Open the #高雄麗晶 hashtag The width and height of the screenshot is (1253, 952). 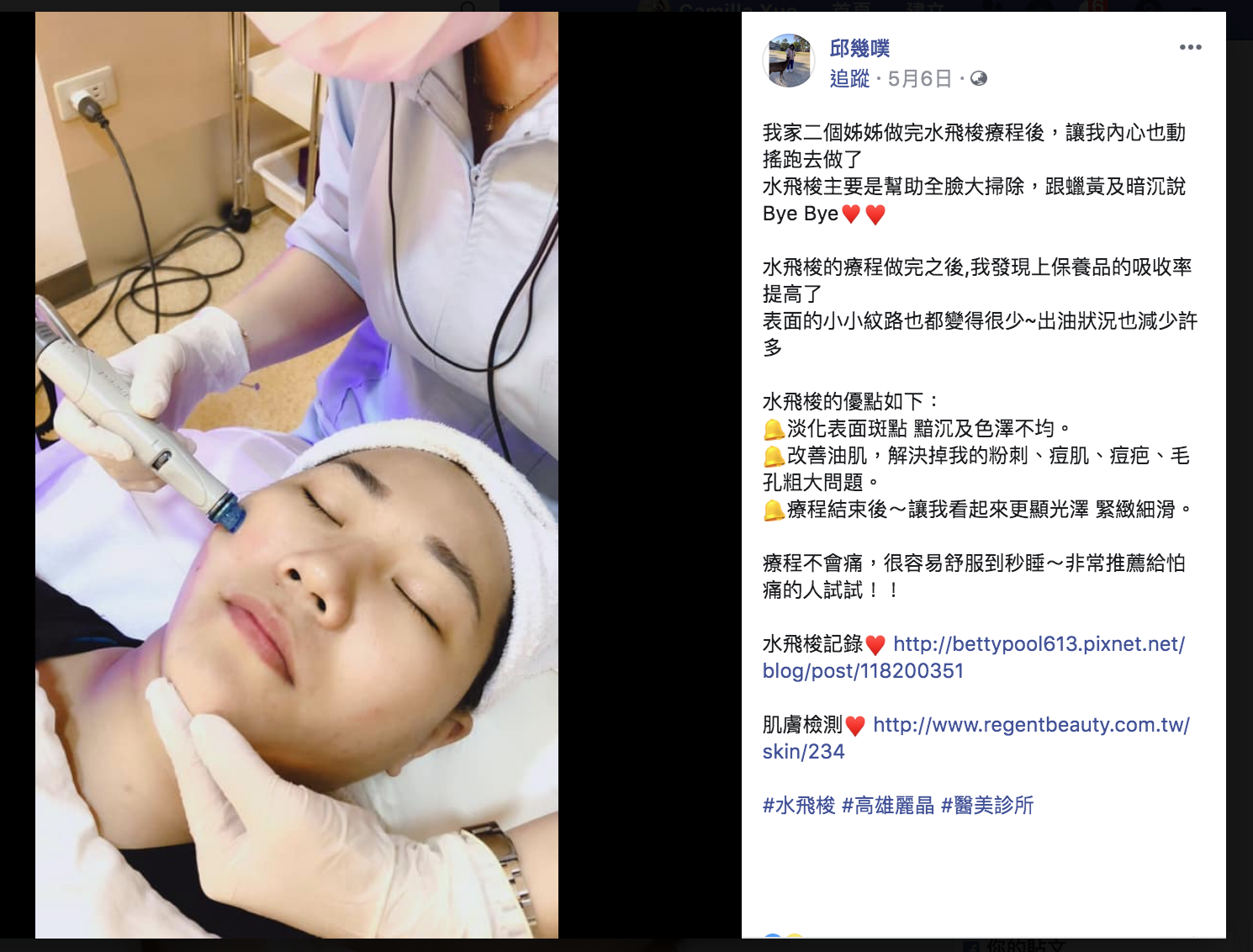pyautogui.click(x=888, y=806)
